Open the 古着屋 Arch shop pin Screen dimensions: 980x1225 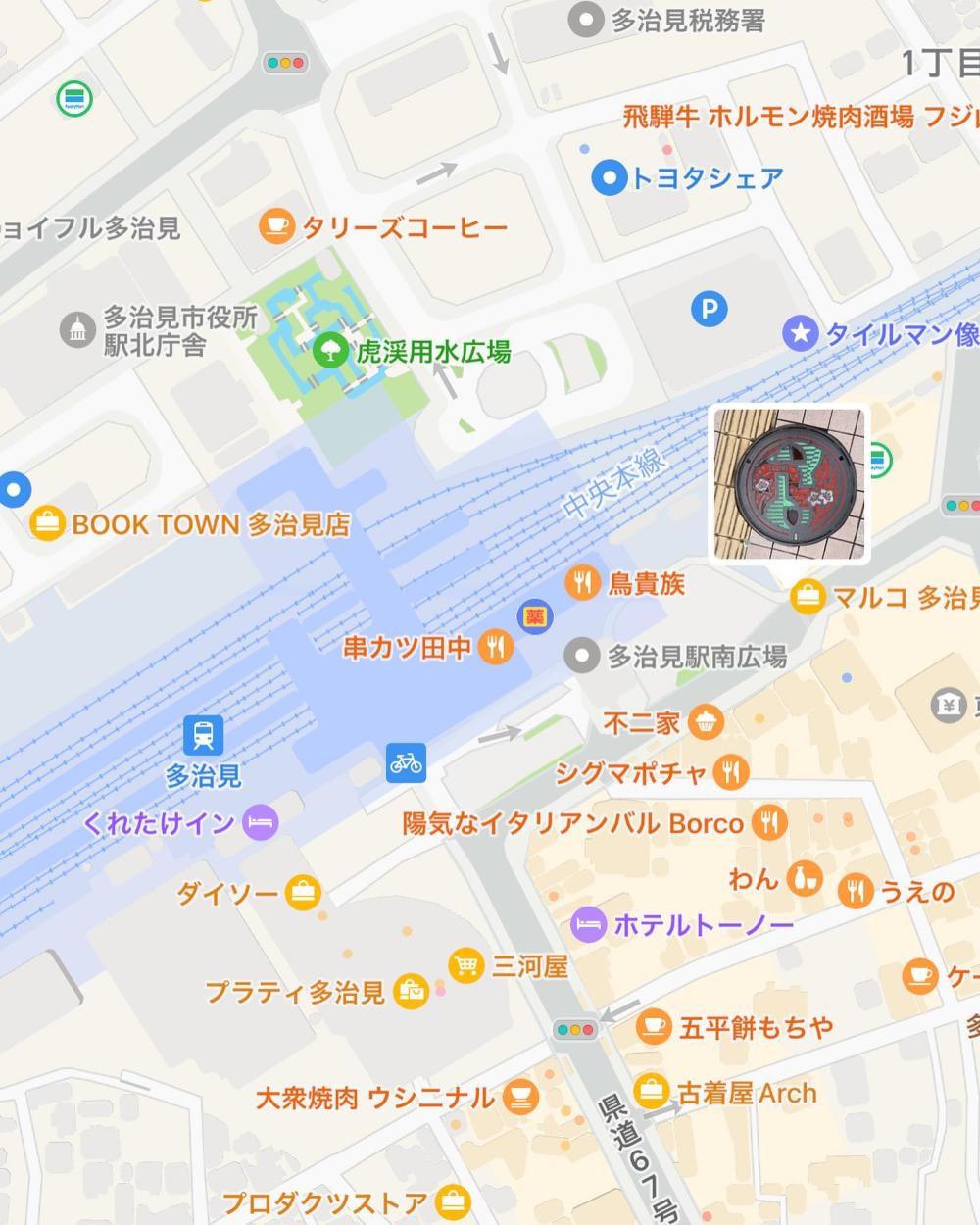[x=651, y=1091]
